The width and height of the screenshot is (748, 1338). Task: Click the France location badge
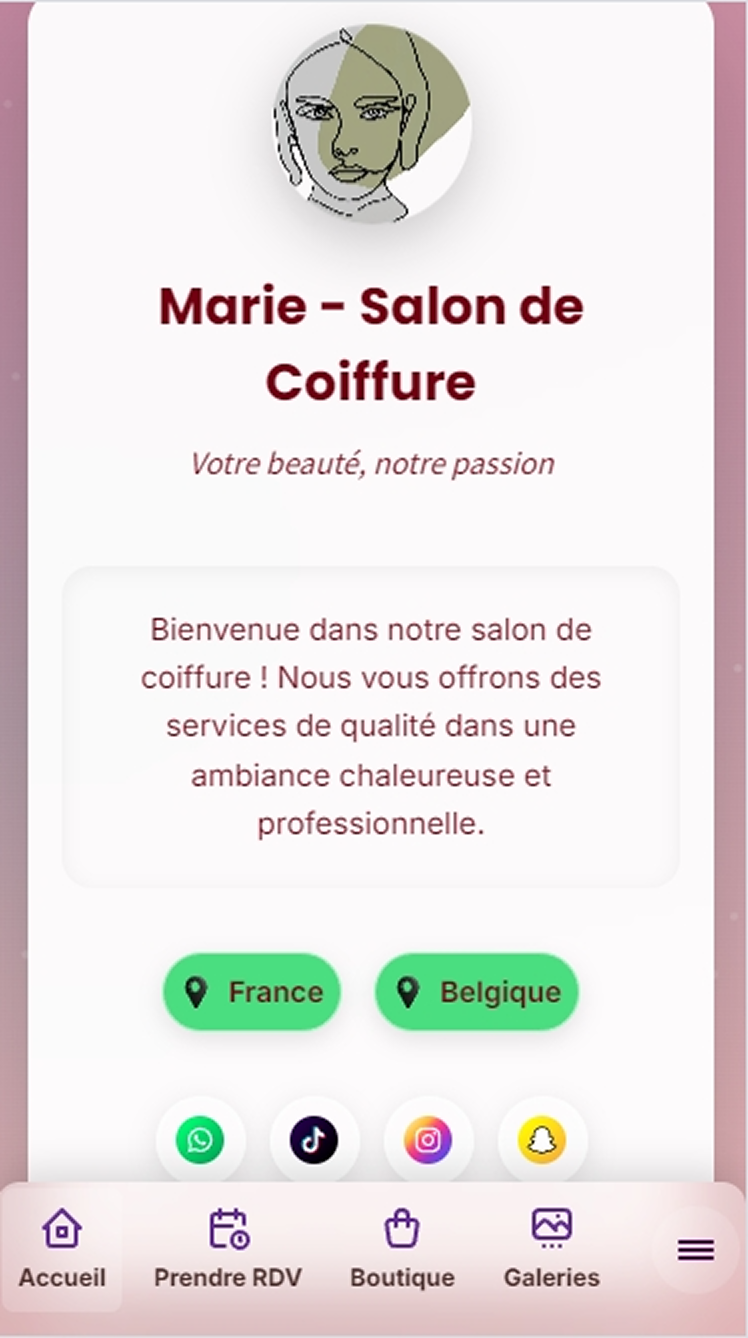[x=252, y=992]
